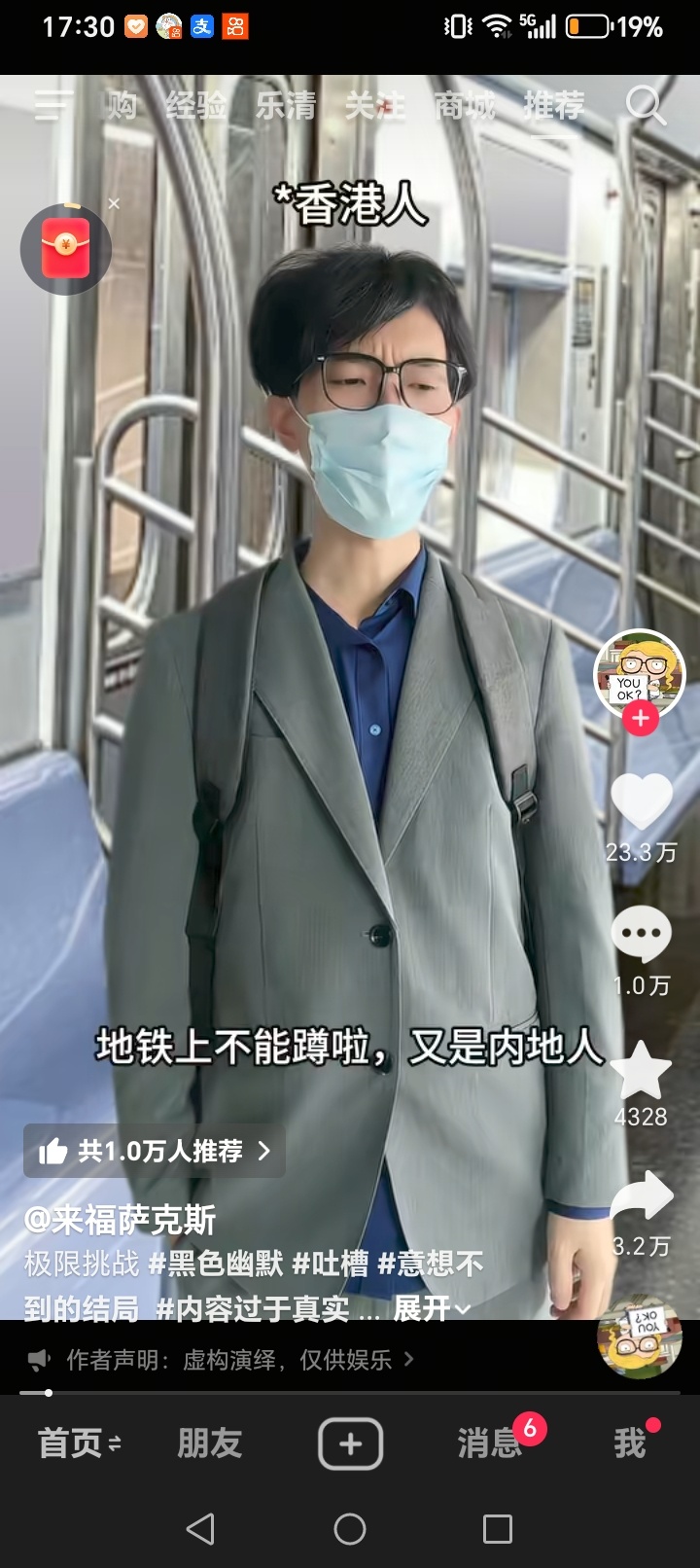Viewport: 700px width, 1568px height.
Task: Share the video using the arrow icon
Action: pyautogui.click(x=641, y=1198)
